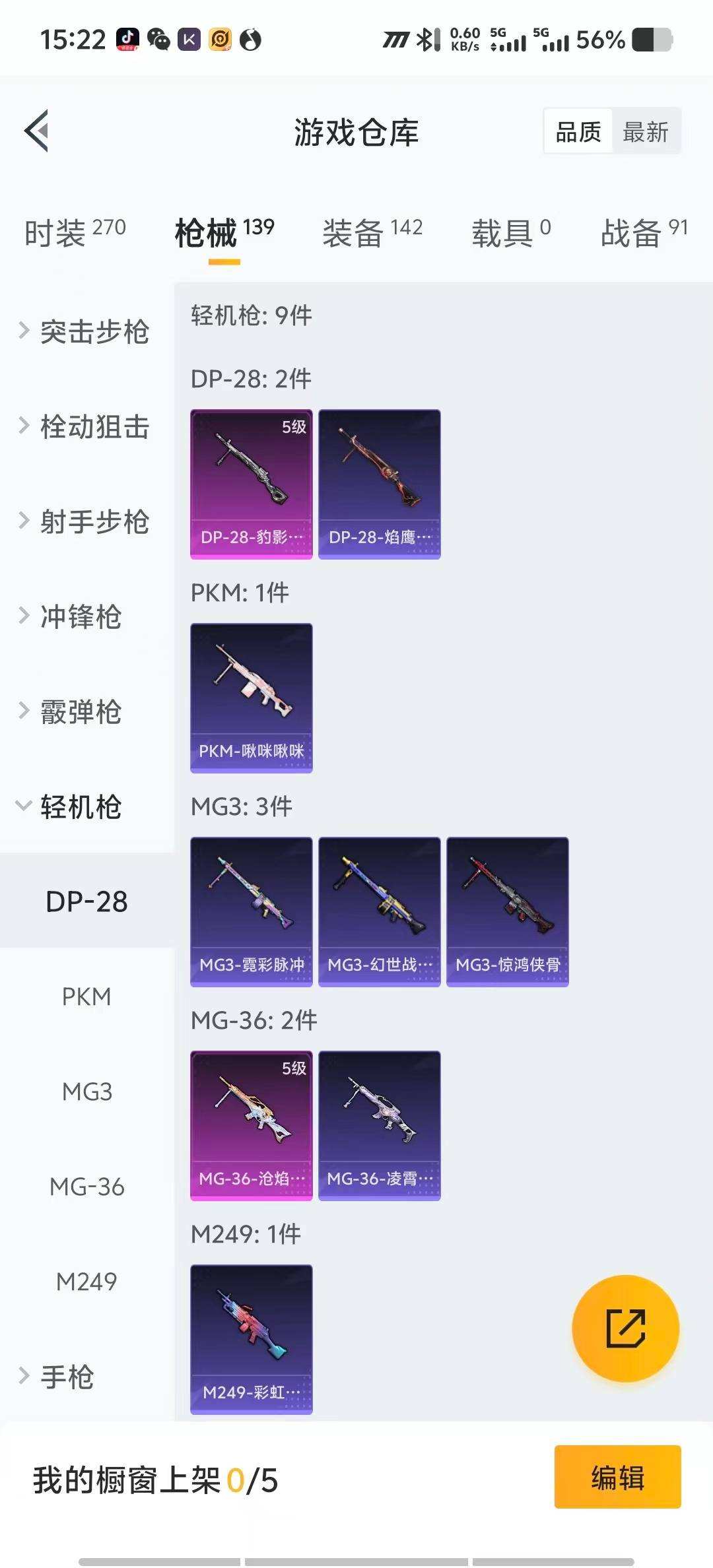The width and height of the screenshot is (713, 1568).
Task: View the MG3-惊鸿侠骨 skin
Action: click(x=507, y=911)
